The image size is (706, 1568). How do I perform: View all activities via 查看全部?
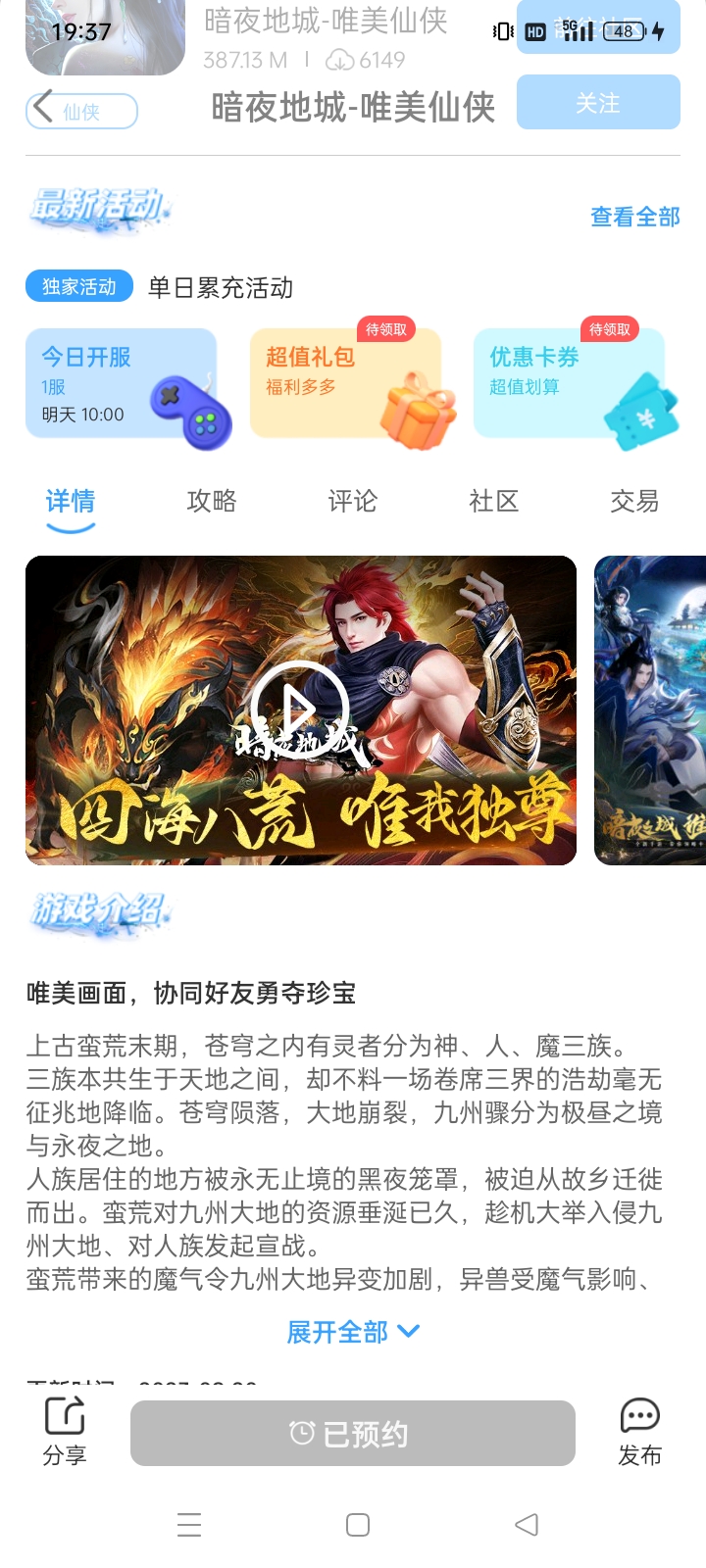pyautogui.click(x=634, y=217)
